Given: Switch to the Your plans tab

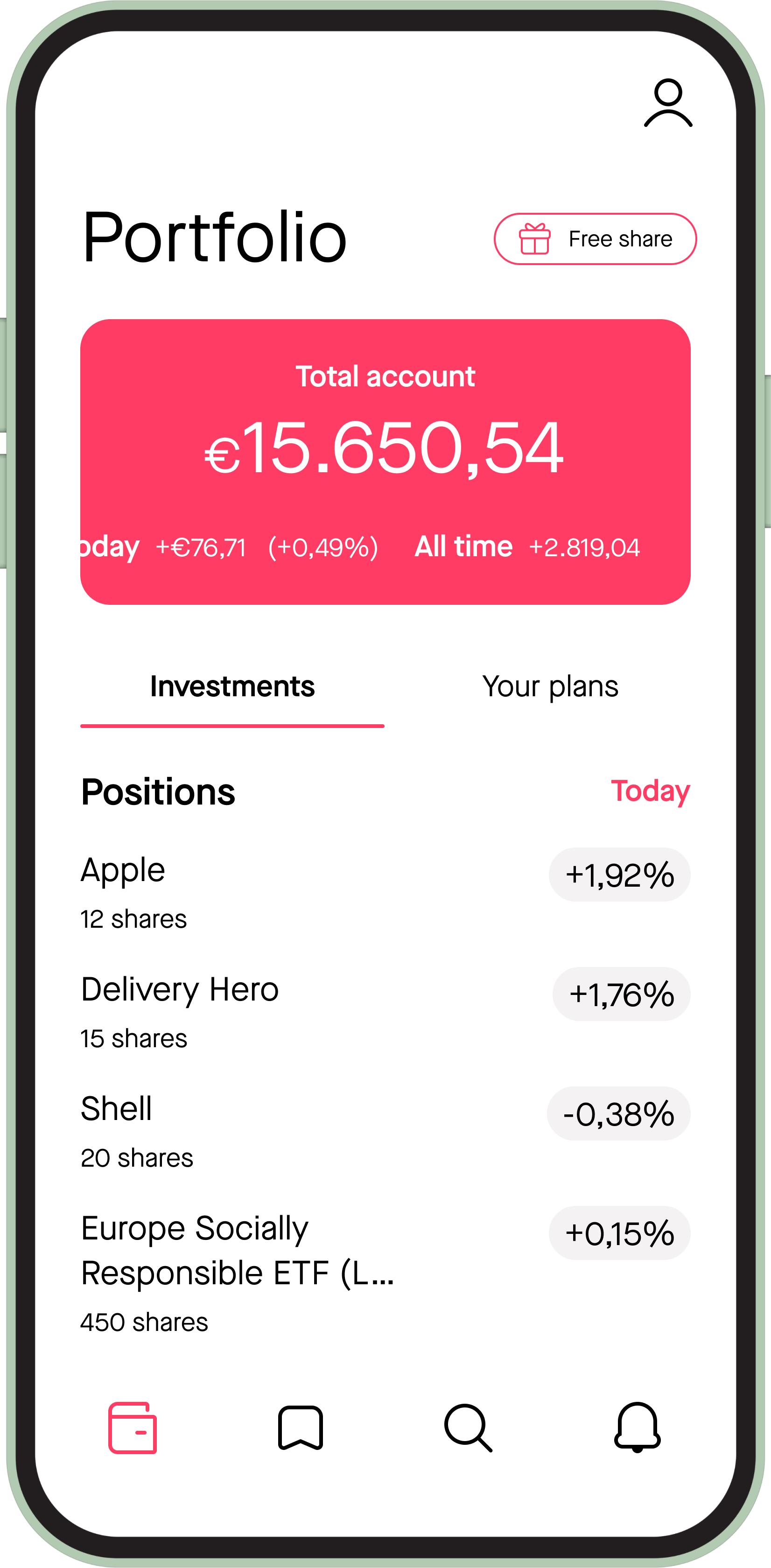Looking at the screenshot, I should (549, 686).
